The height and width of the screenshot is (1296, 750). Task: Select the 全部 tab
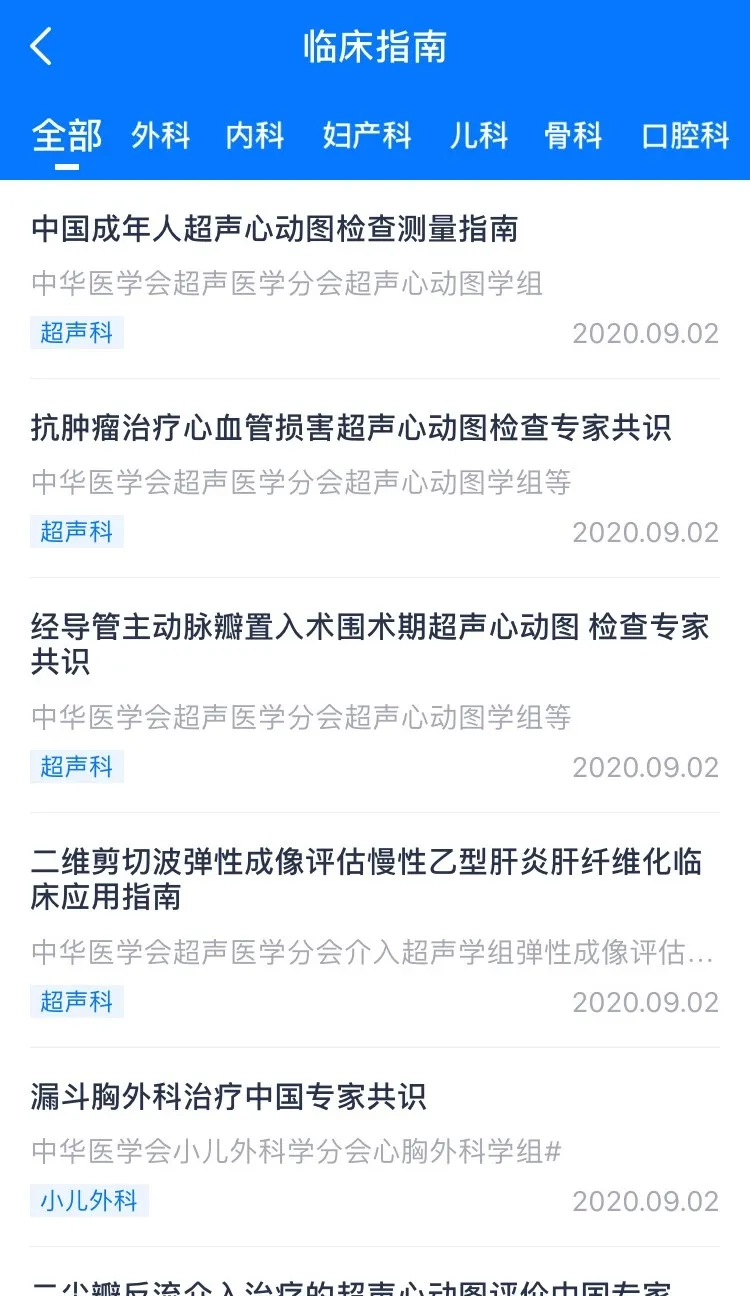click(x=67, y=136)
